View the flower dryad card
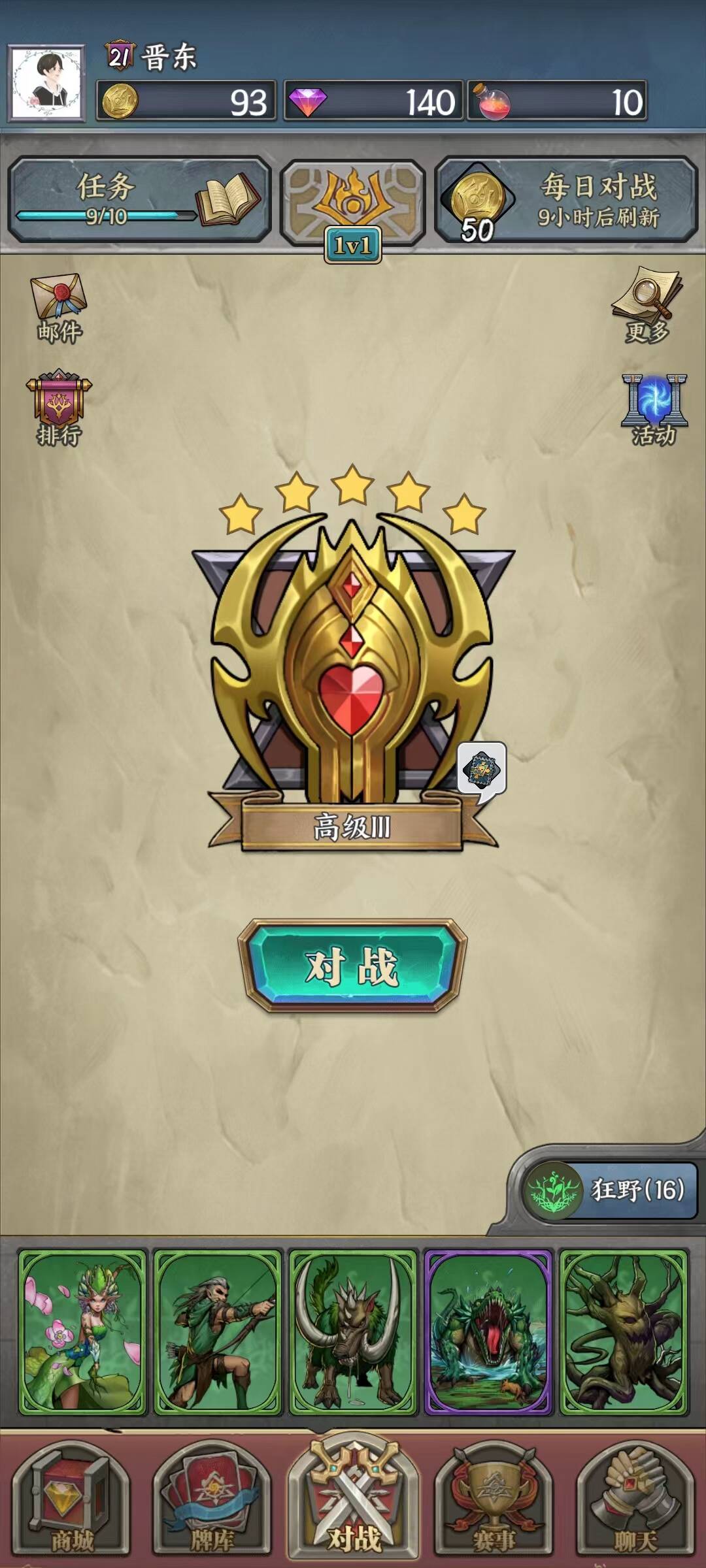 pos(82,1331)
